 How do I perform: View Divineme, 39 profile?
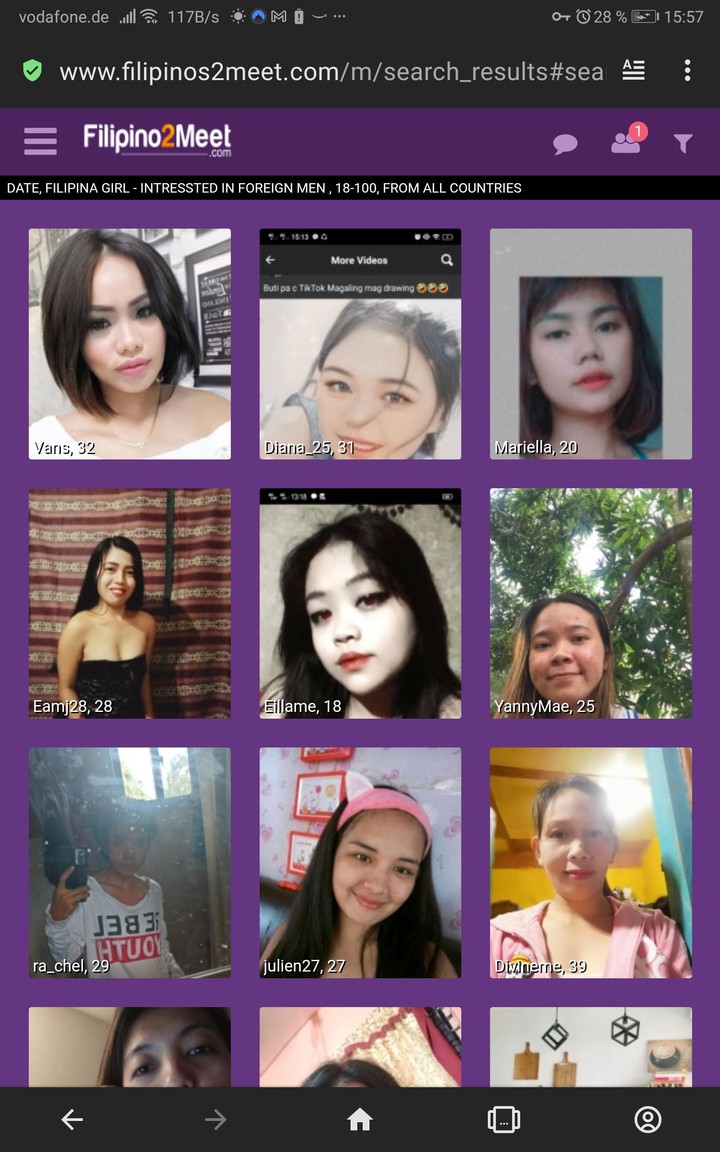(591, 863)
